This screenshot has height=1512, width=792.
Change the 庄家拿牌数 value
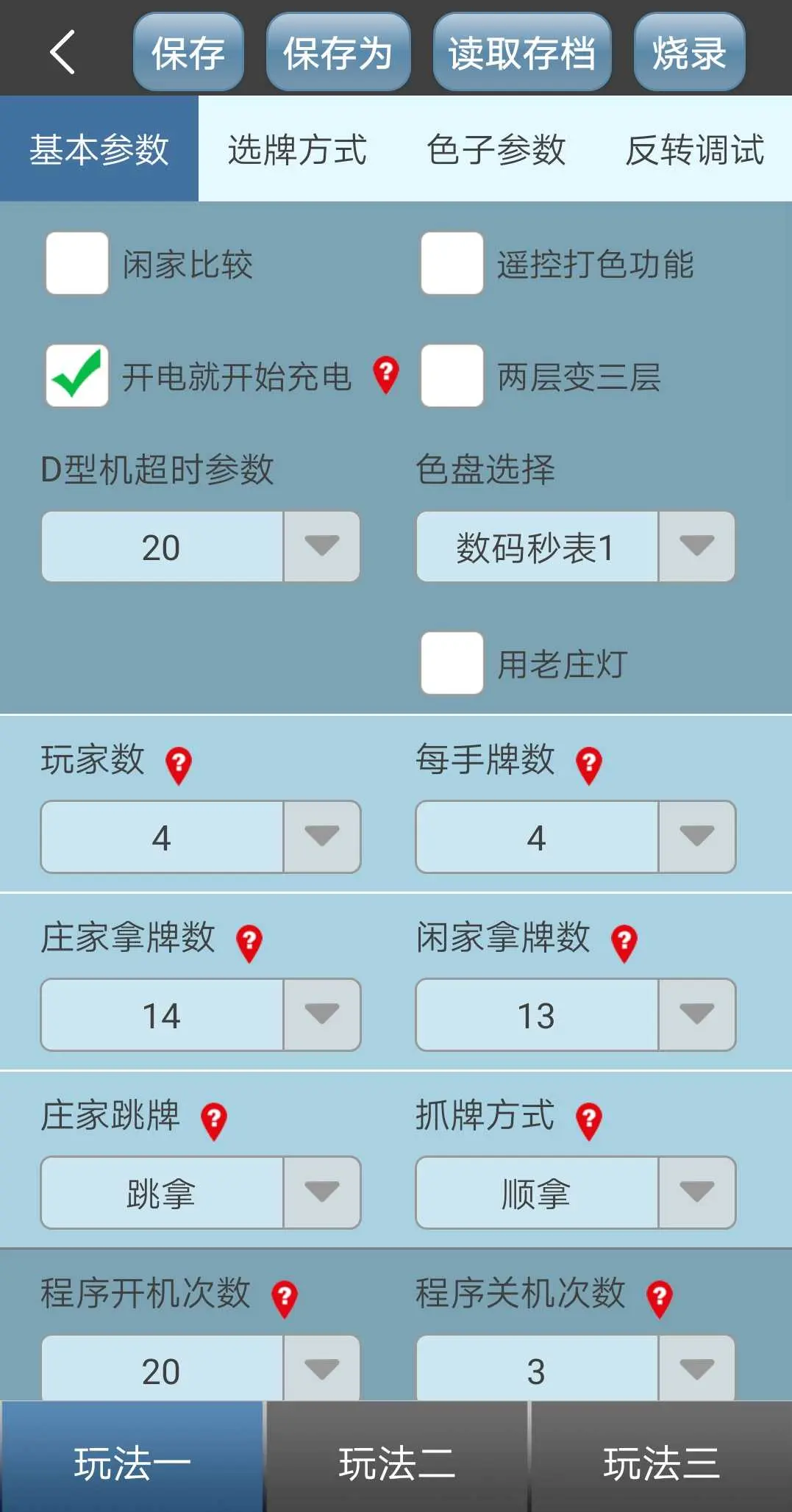click(201, 1014)
